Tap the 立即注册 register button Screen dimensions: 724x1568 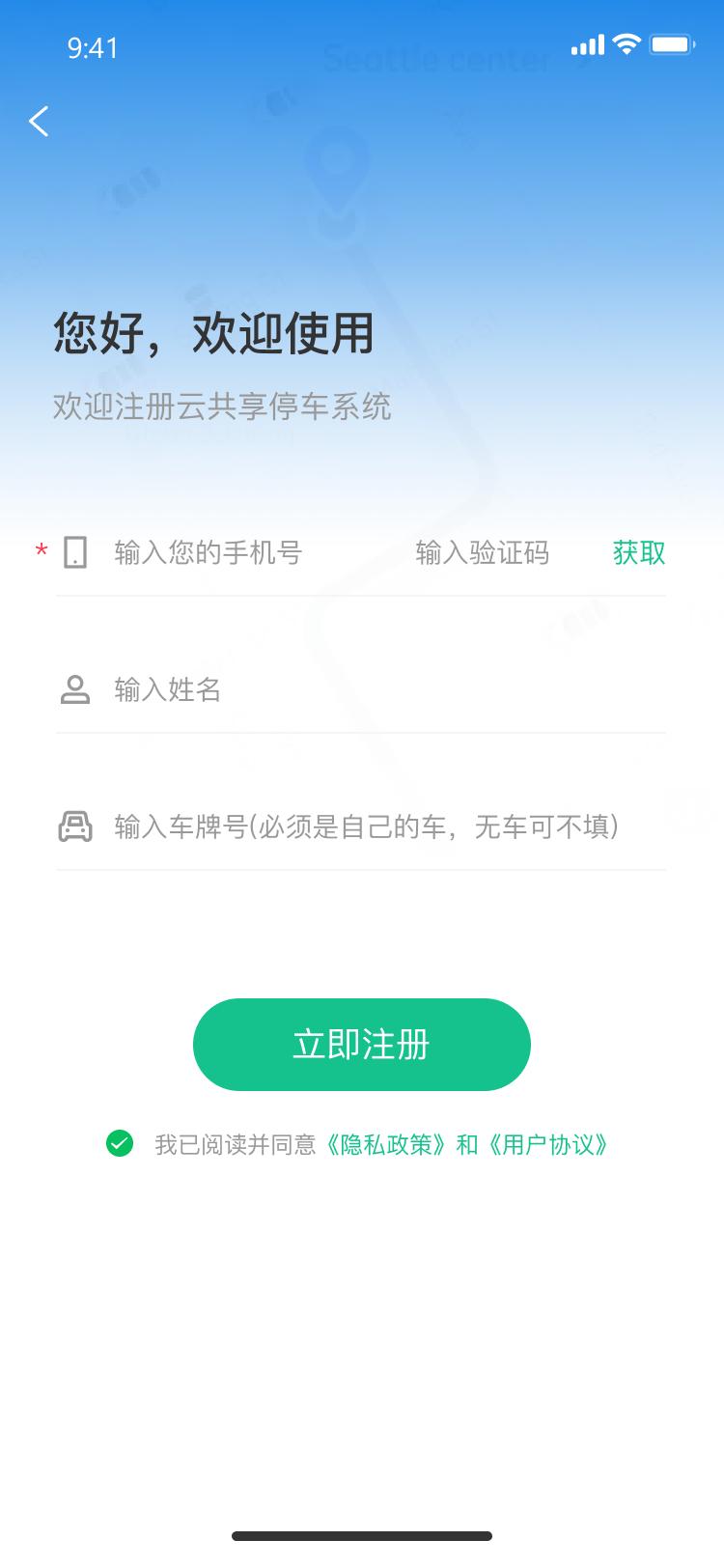[361, 1044]
